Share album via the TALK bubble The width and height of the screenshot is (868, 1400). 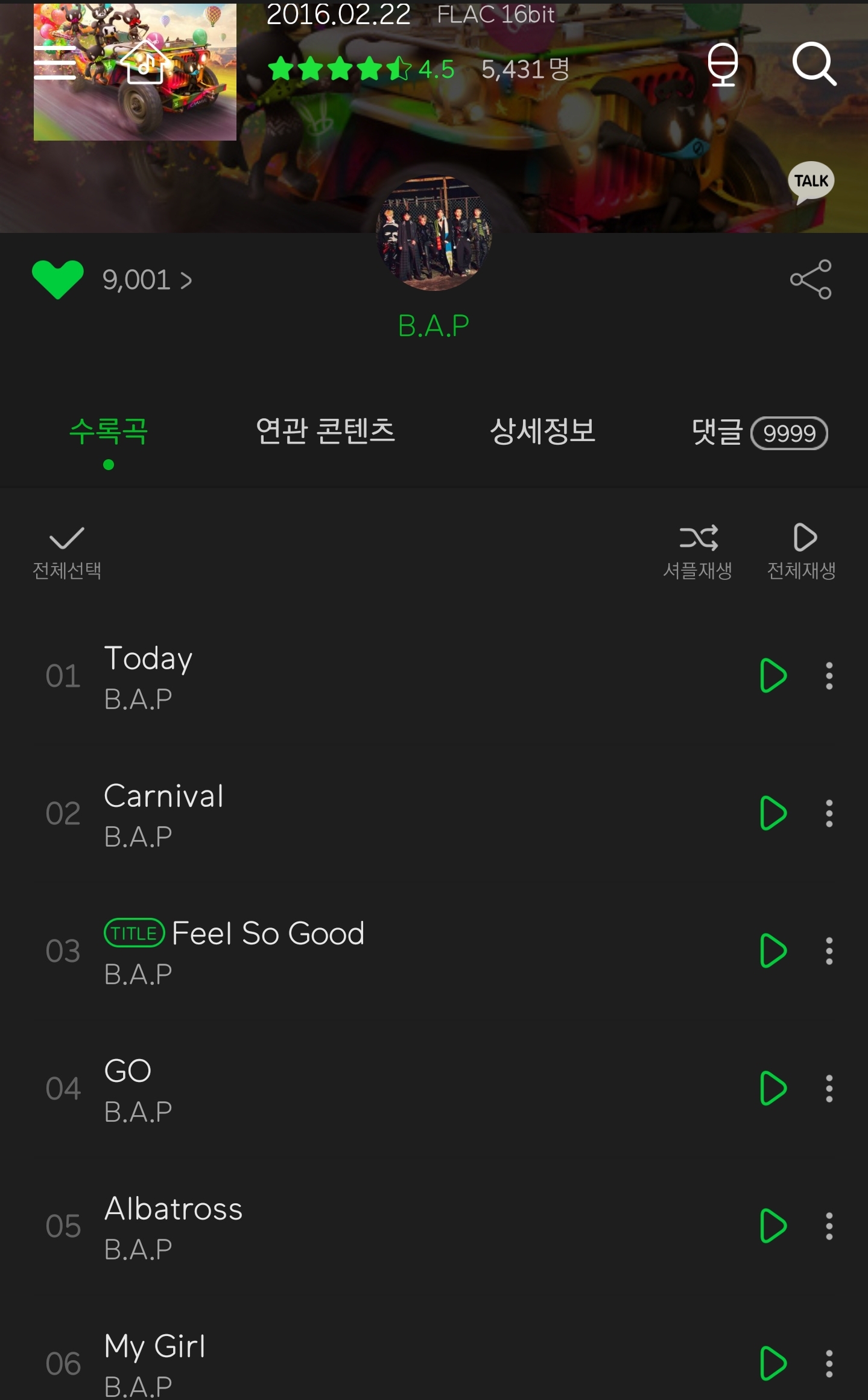pyautogui.click(x=811, y=182)
